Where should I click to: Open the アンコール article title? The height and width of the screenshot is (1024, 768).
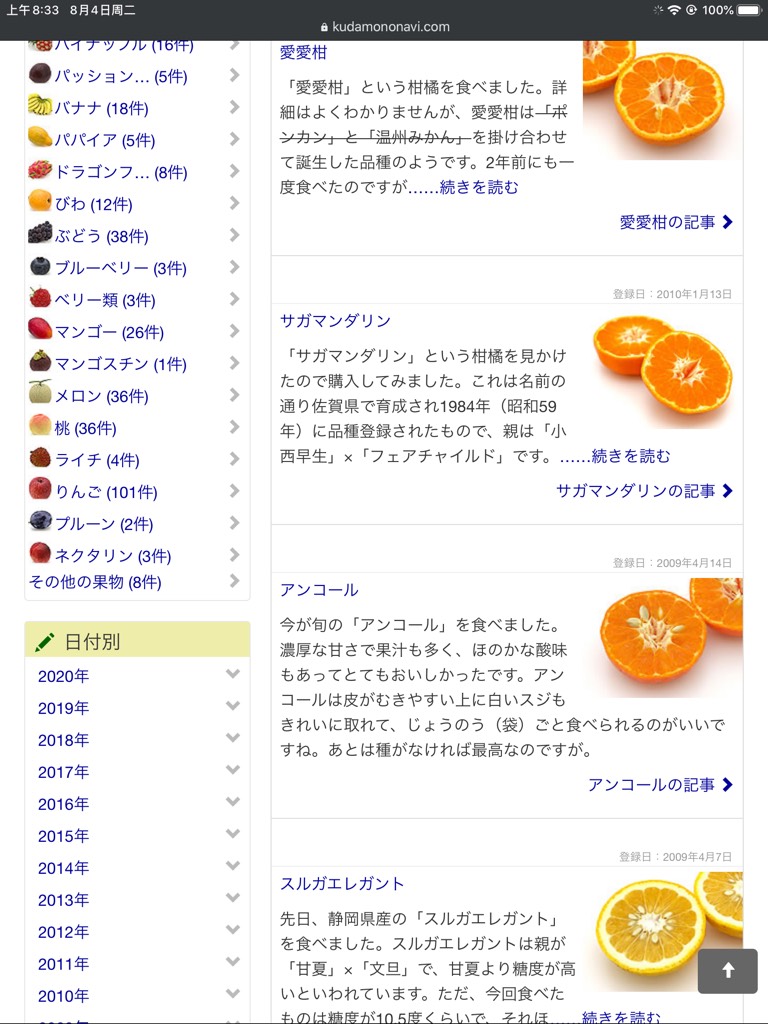[x=319, y=590]
